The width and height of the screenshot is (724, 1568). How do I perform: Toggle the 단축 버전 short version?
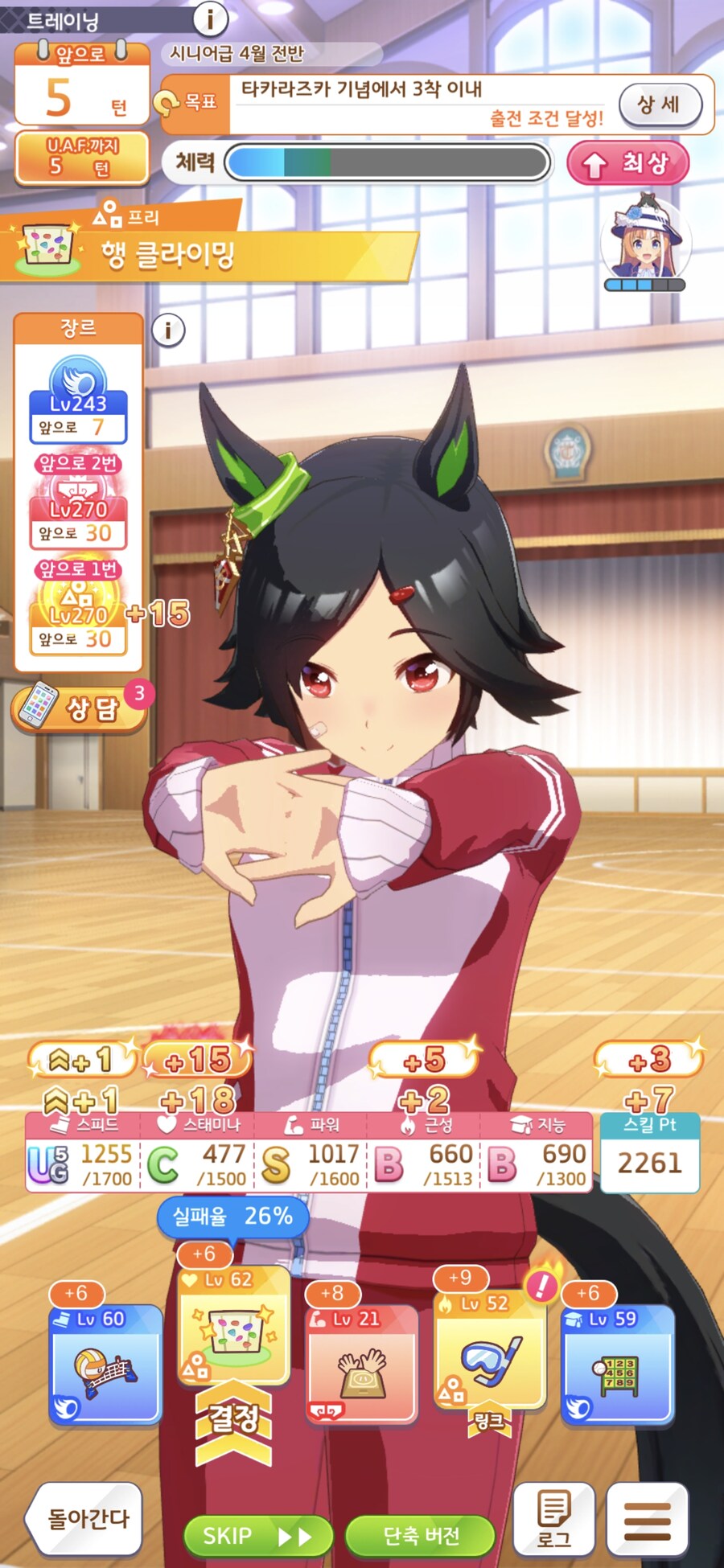[420, 1537]
